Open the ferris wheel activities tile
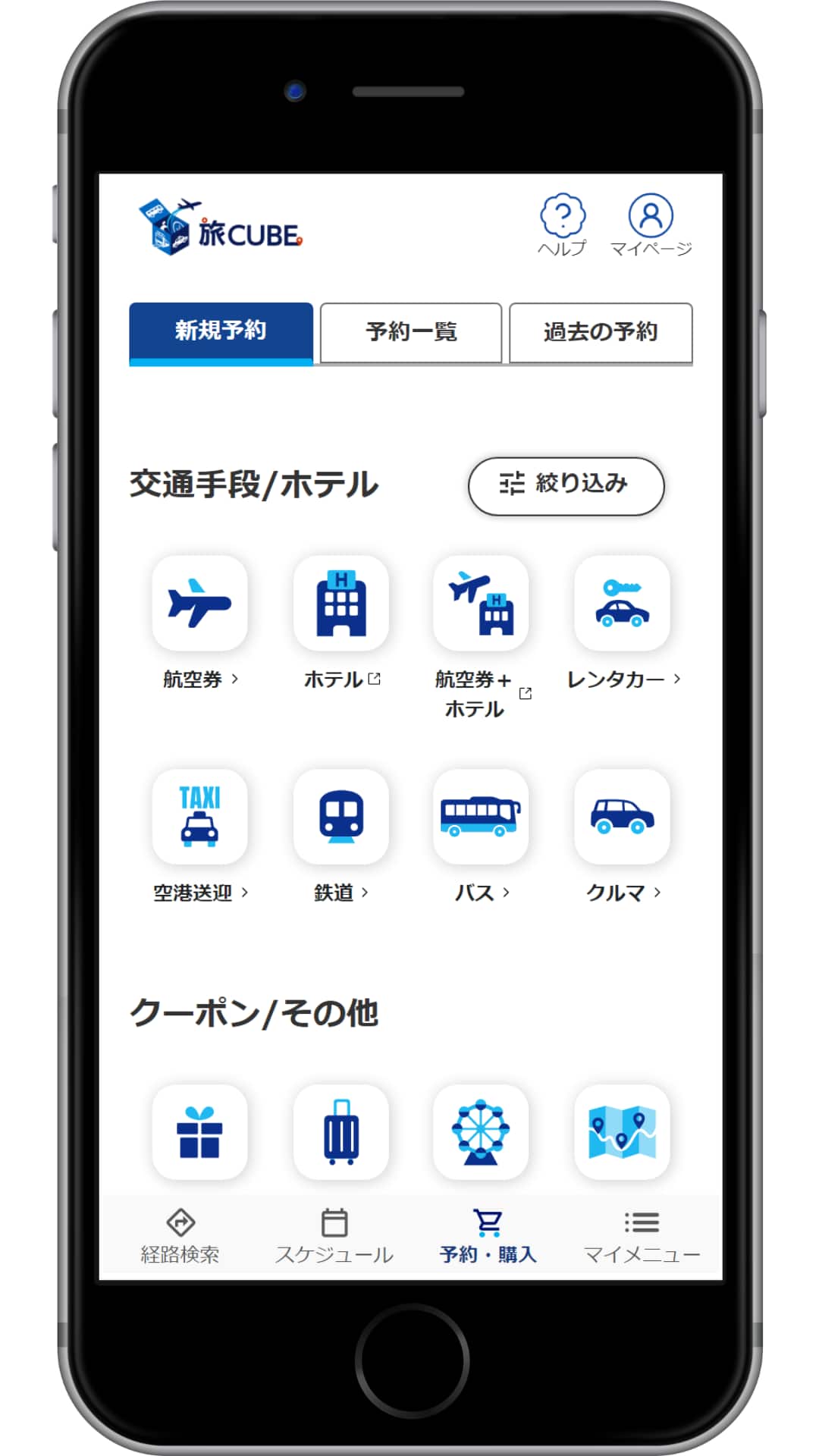Viewport: 819px width, 1456px height. pos(481,1131)
